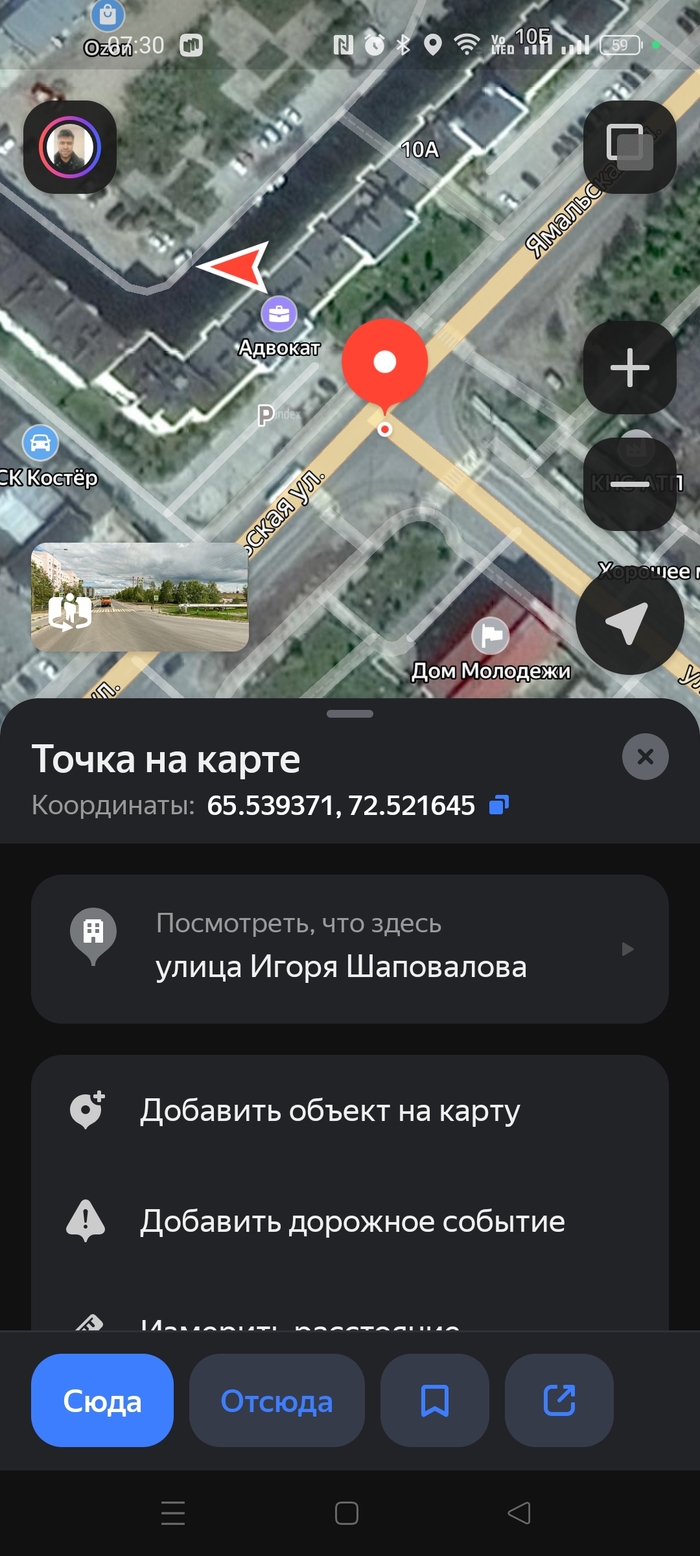Open the СК Костёр map marker

39,442
